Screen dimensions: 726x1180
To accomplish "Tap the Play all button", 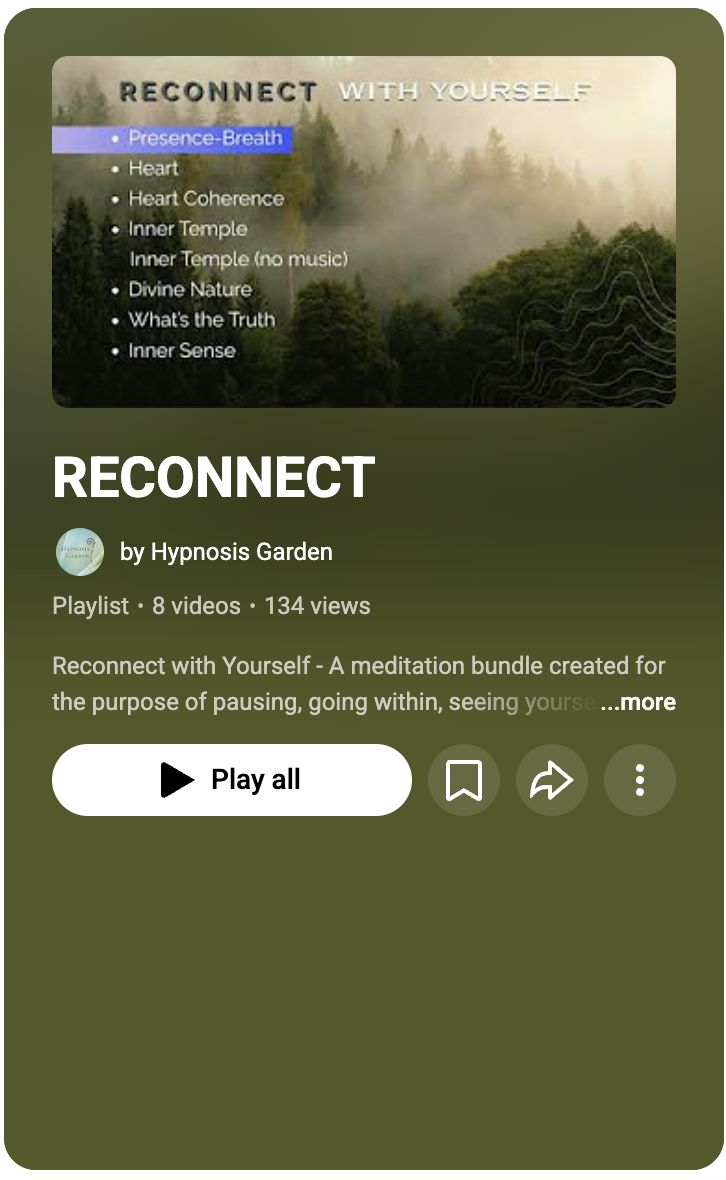I will point(231,780).
